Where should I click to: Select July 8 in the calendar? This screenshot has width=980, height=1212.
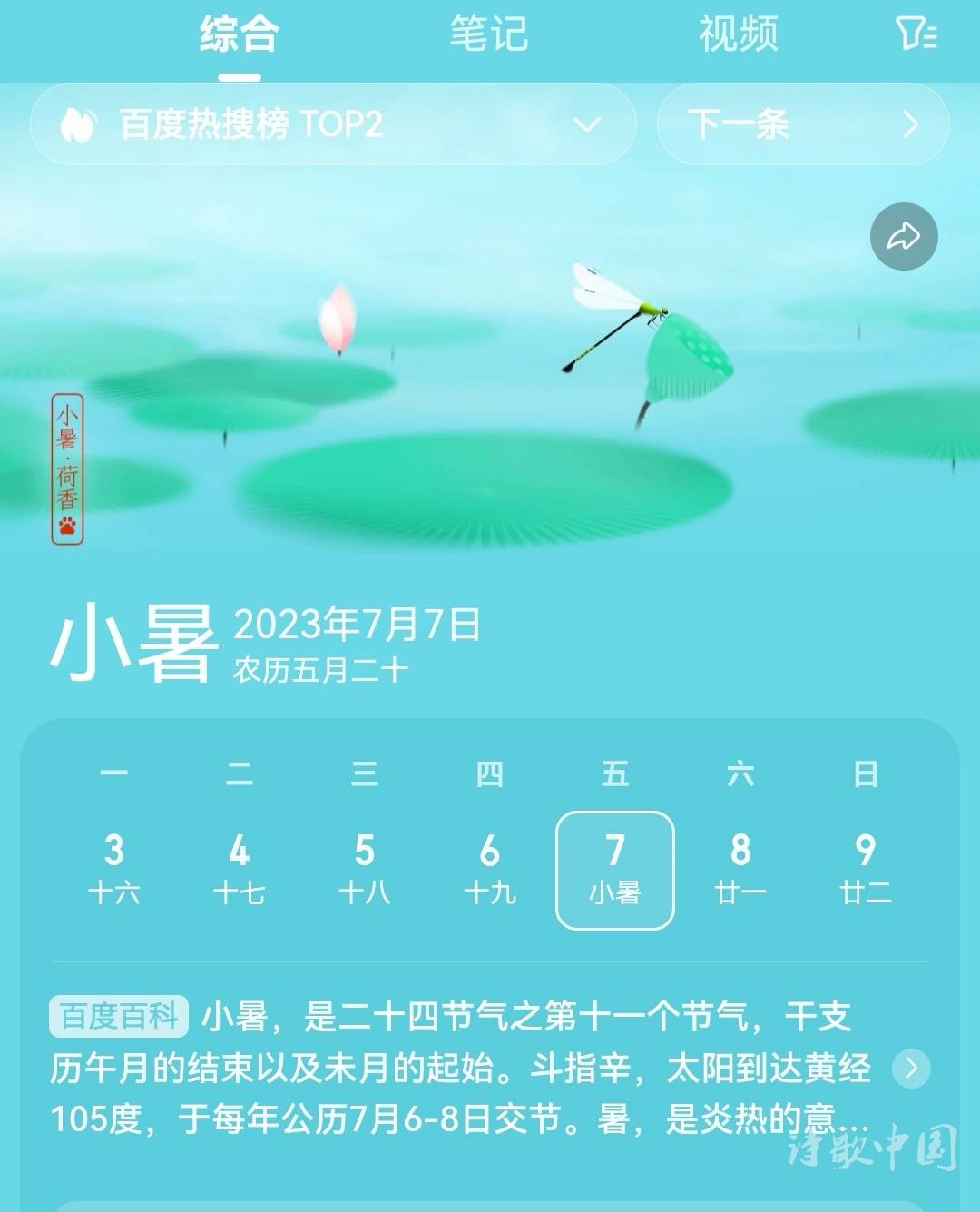[x=740, y=869]
